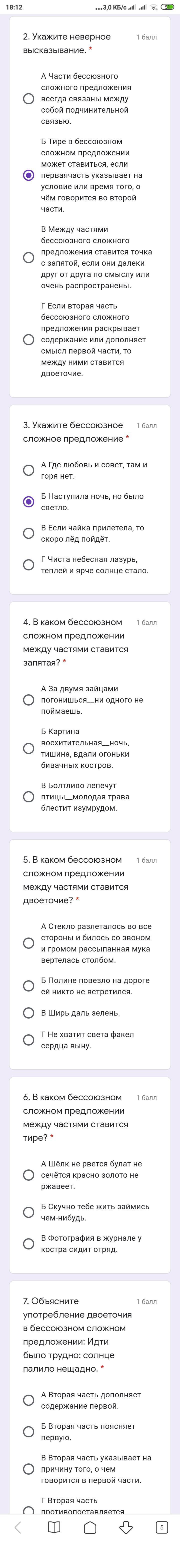
Task: Select option А in question 2
Action: tap(28, 99)
